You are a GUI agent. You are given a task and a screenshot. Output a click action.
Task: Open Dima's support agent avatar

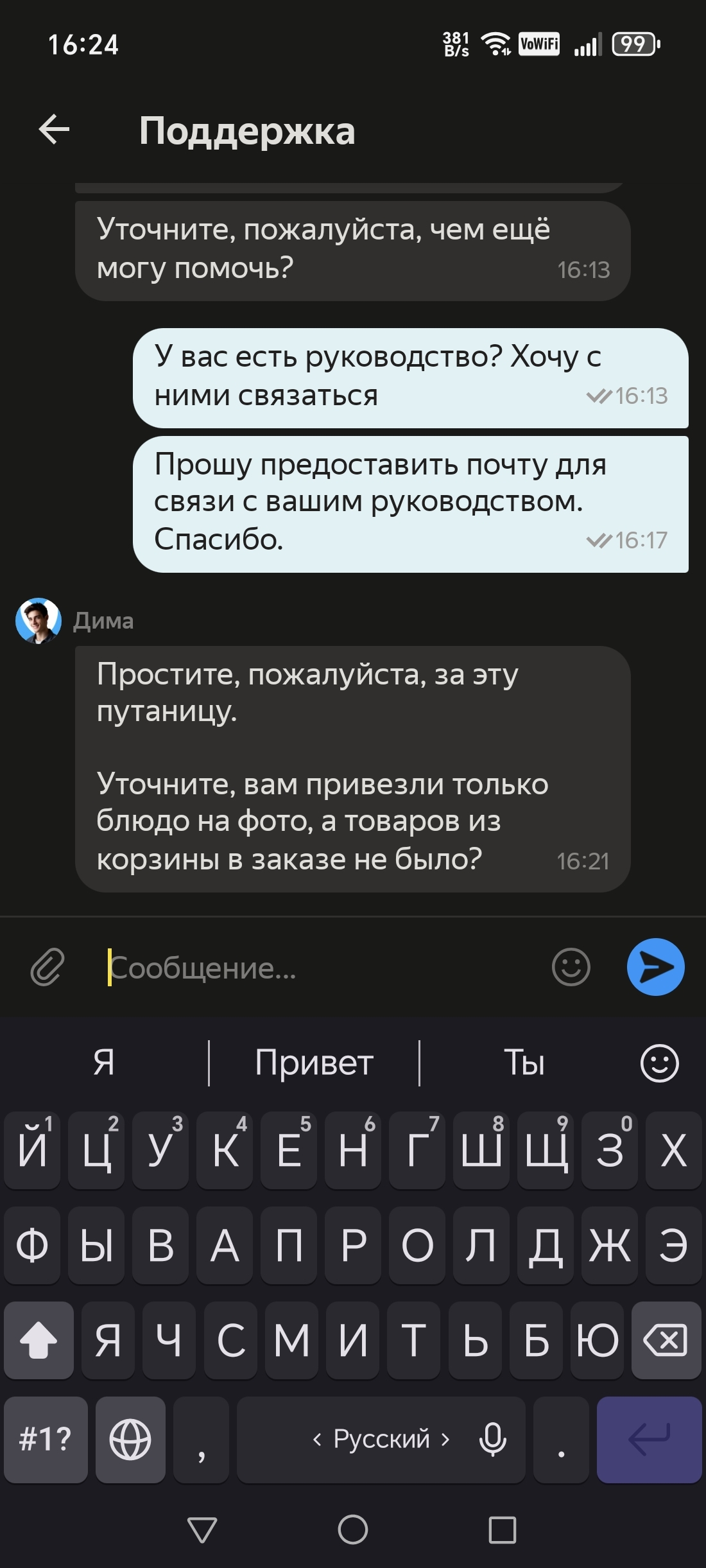[39, 621]
